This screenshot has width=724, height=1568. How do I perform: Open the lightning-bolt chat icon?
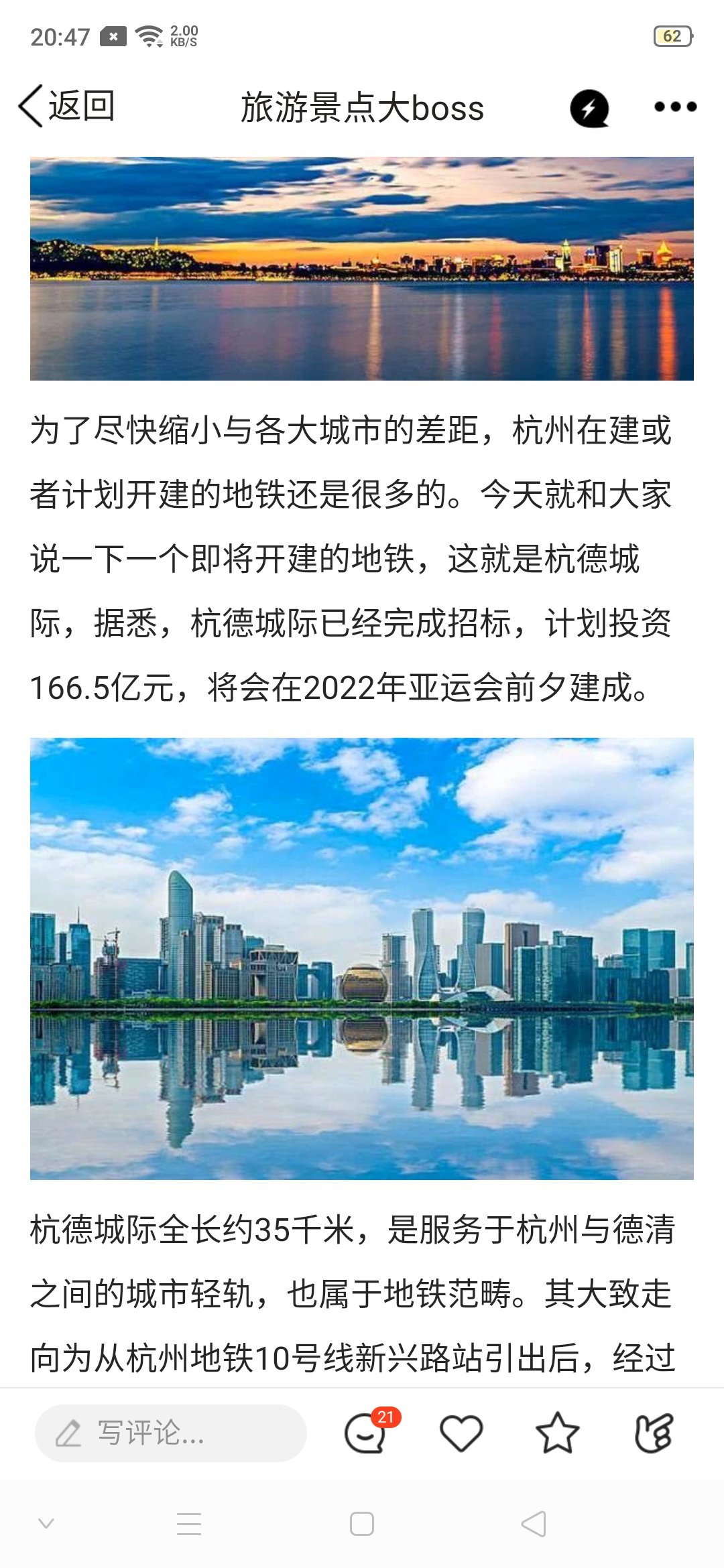click(x=589, y=108)
